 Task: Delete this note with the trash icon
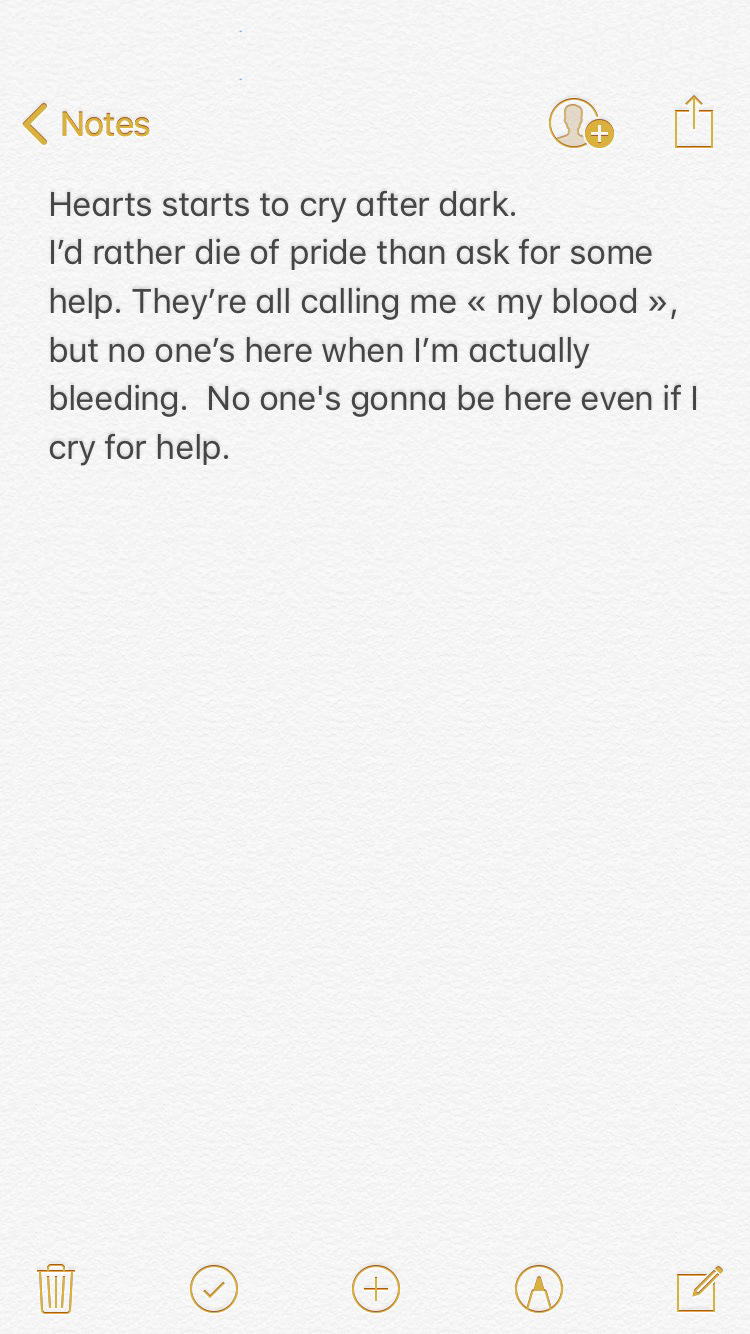tap(56, 1288)
